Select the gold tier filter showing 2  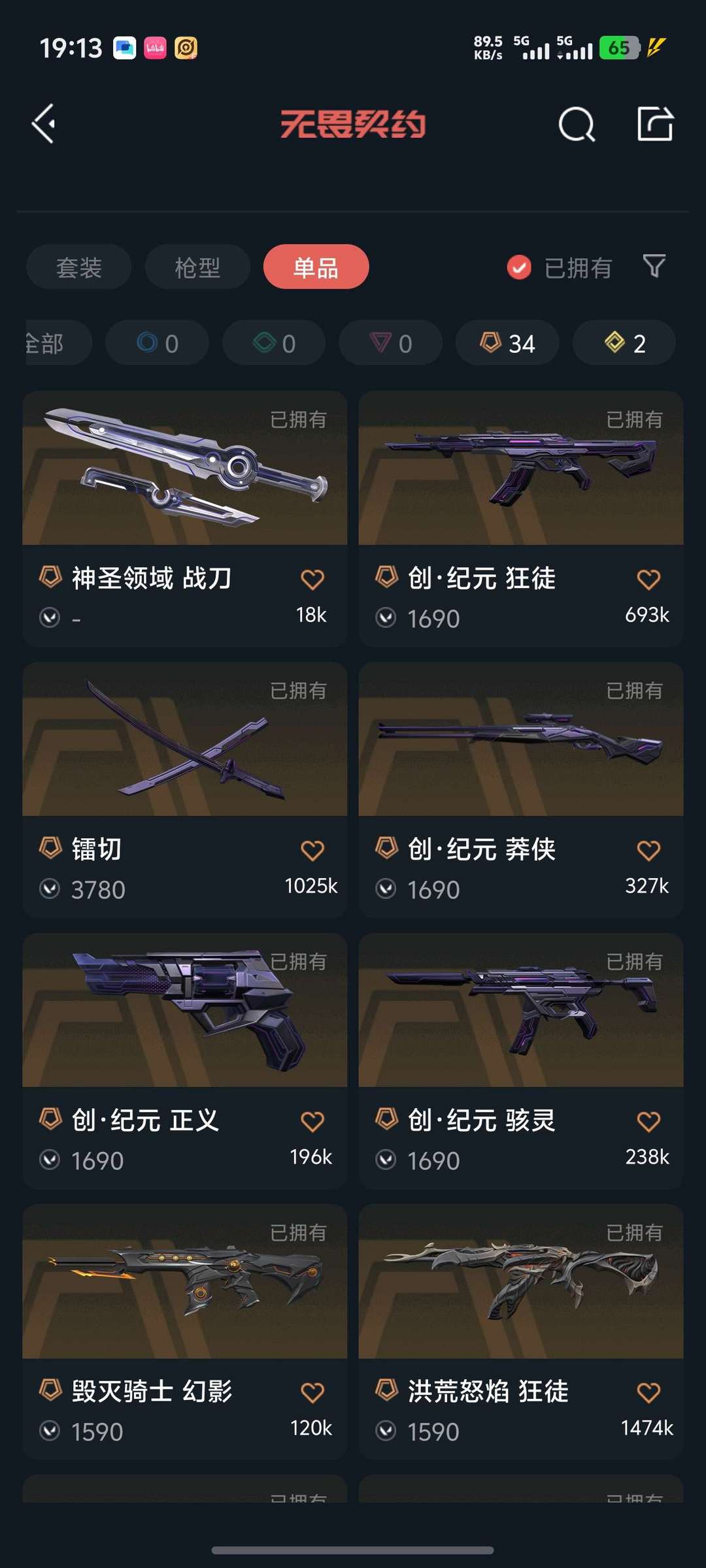(623, 342)
